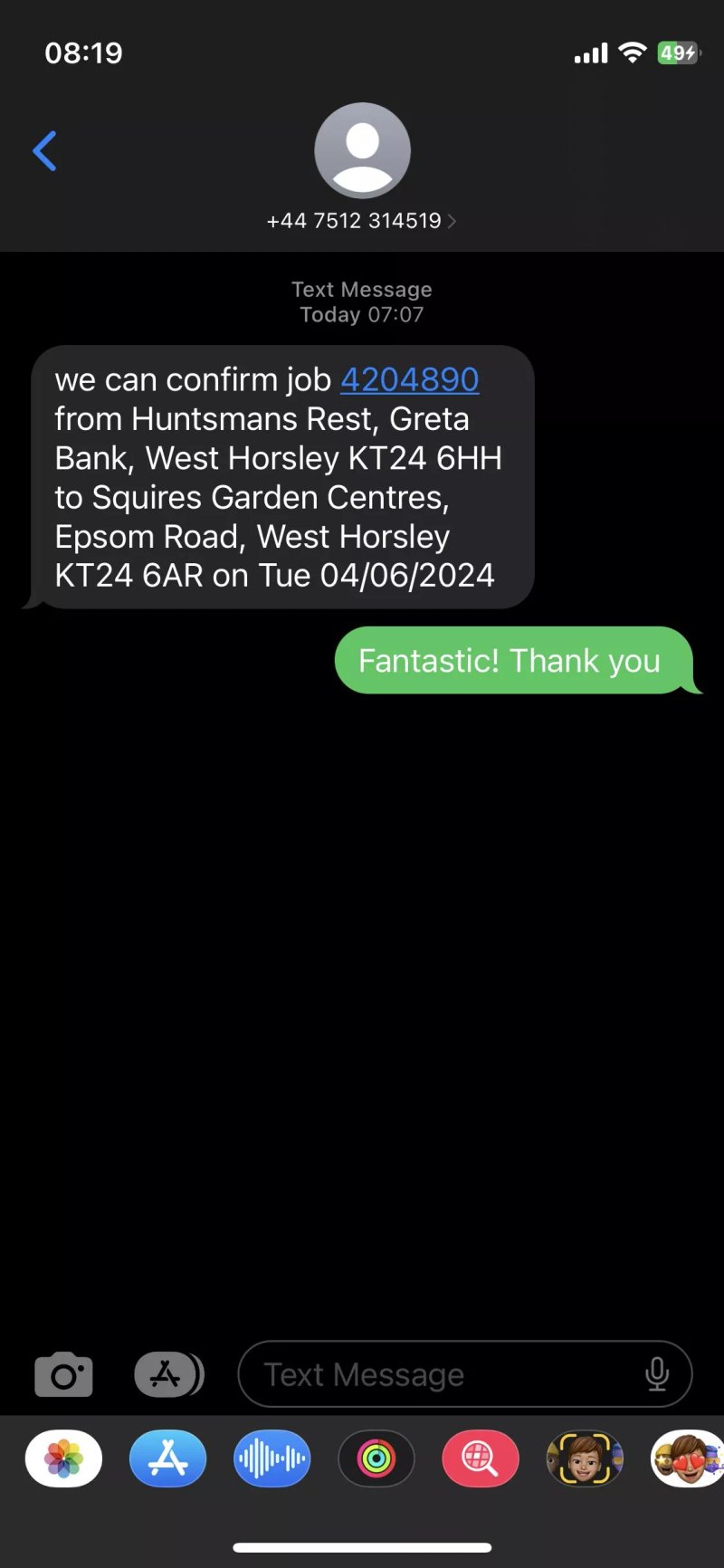Open the images search globe app
The width and height of the screenshot is (724, 1568).
coord(481,1458)
